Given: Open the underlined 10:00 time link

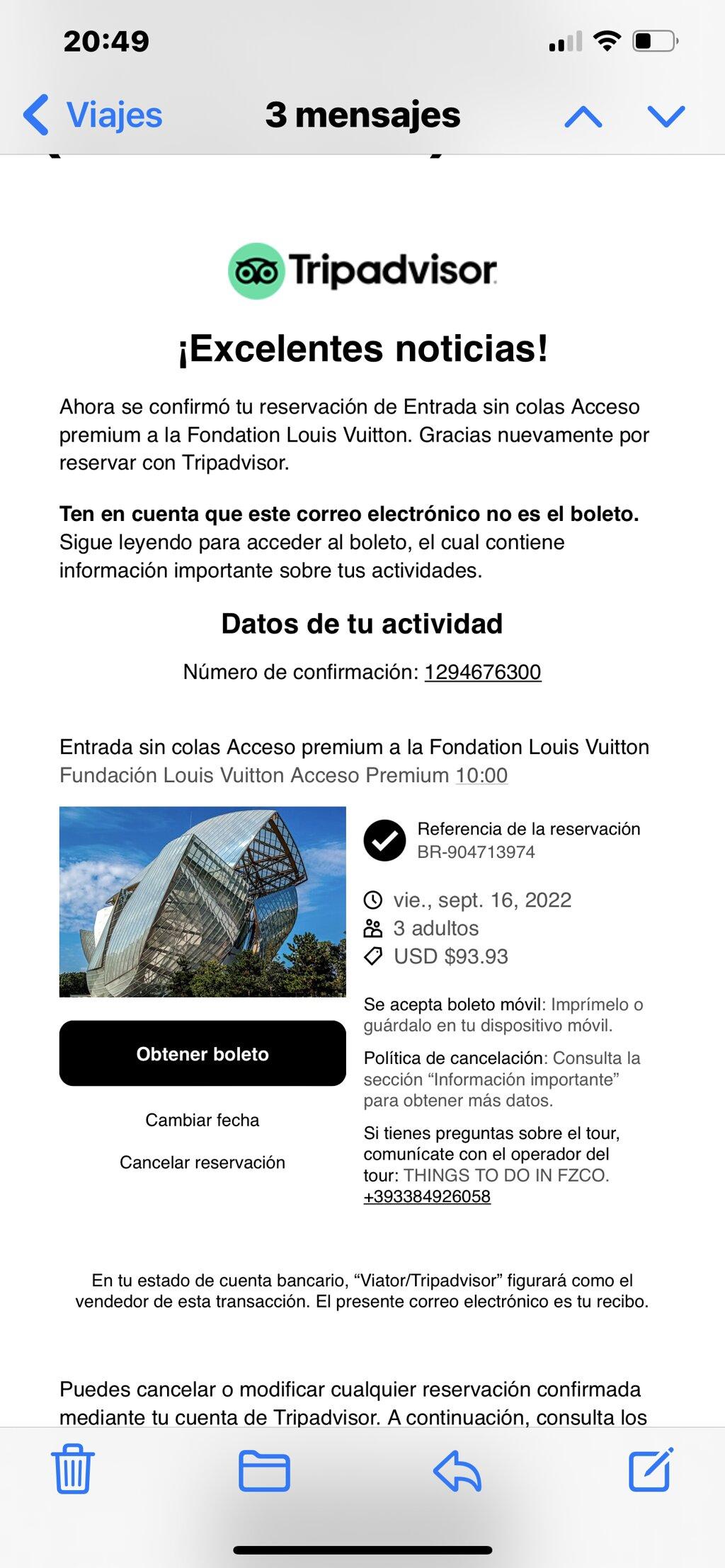Looking at the screenshot, I should pos(481,775).
